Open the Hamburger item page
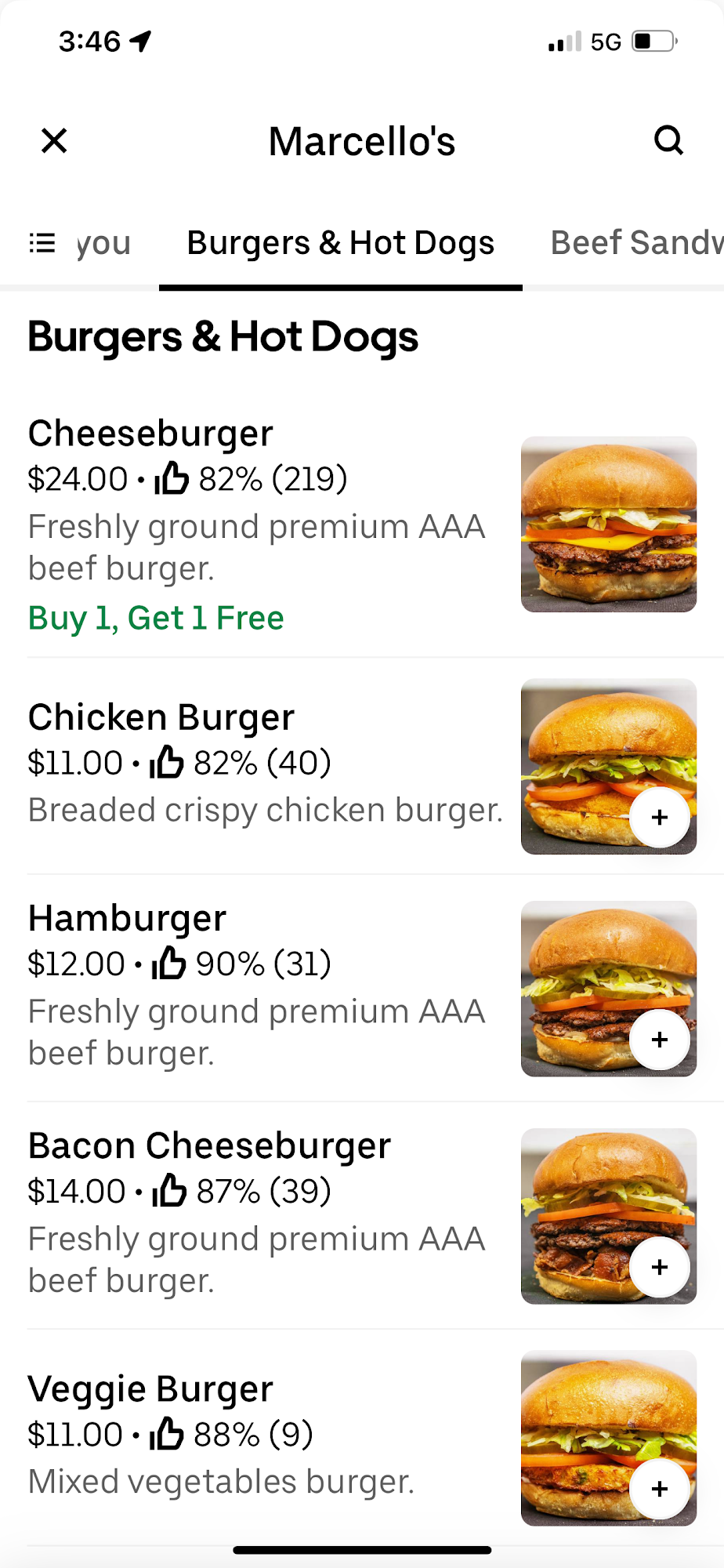 pyautogui.click(x=127, y=918)
